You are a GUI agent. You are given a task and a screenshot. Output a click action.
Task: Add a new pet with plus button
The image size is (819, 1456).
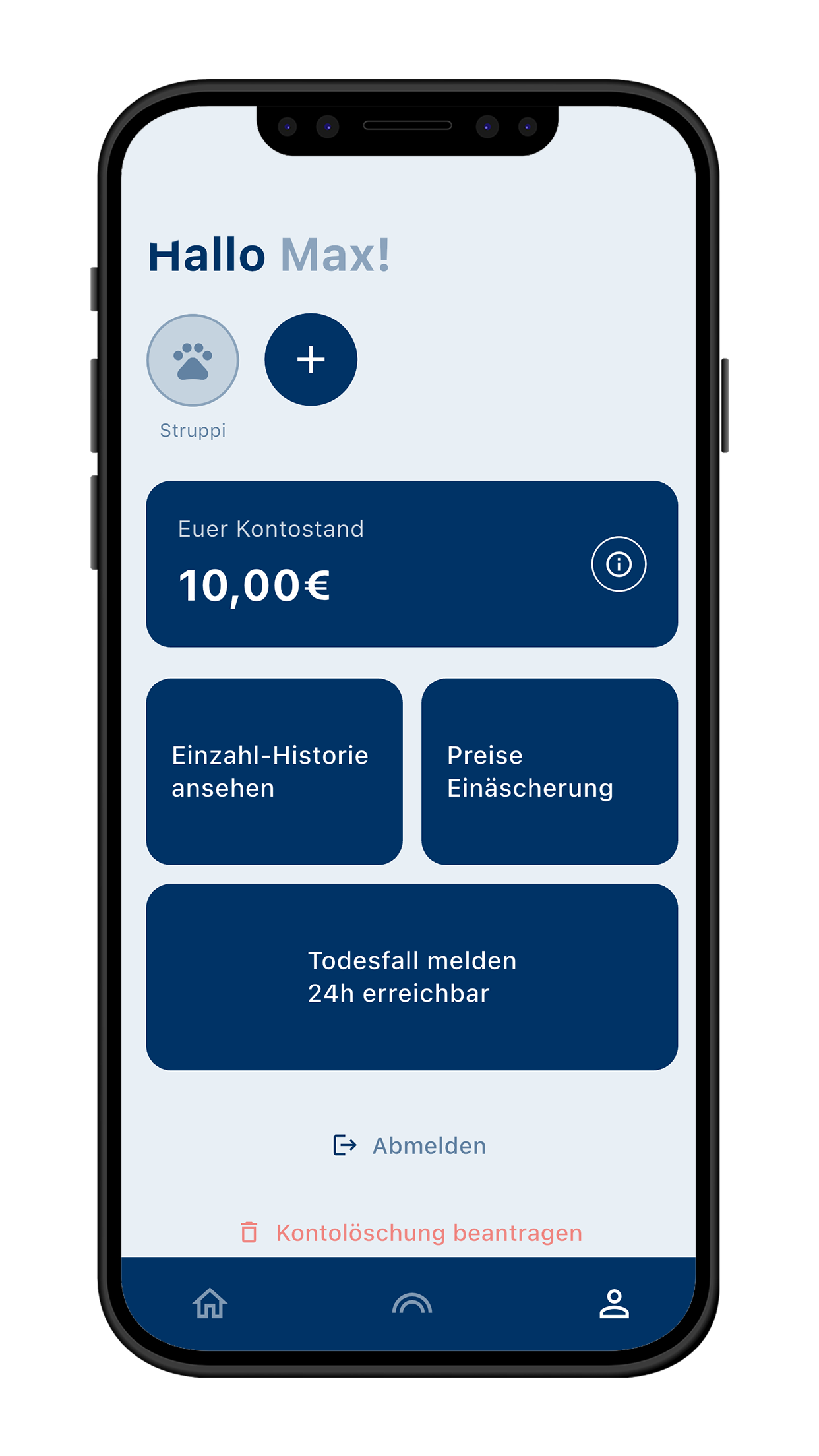[x=311, y=360]
